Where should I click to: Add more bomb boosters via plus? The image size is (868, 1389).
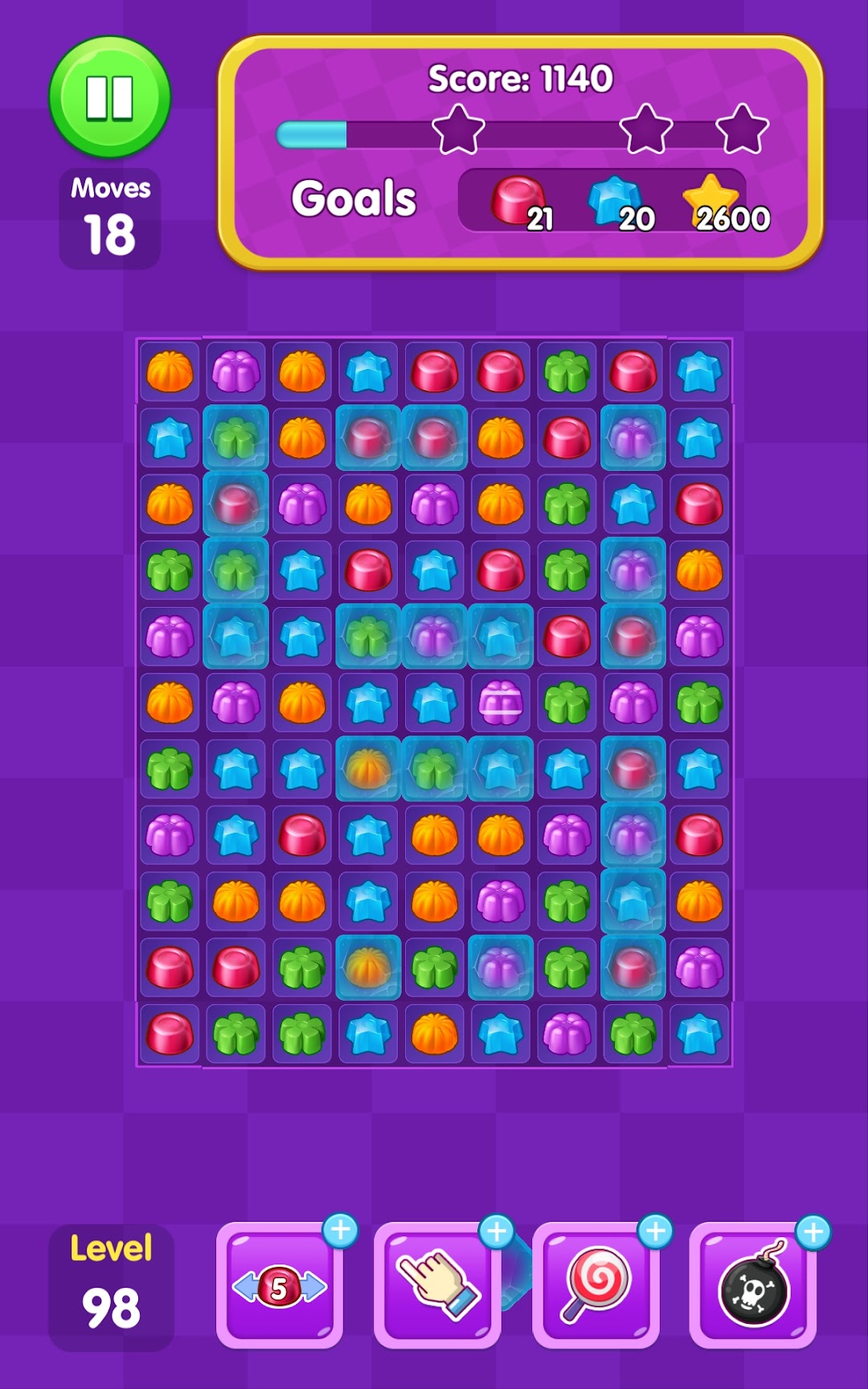pyautogui.click(x=813, y=1232)
